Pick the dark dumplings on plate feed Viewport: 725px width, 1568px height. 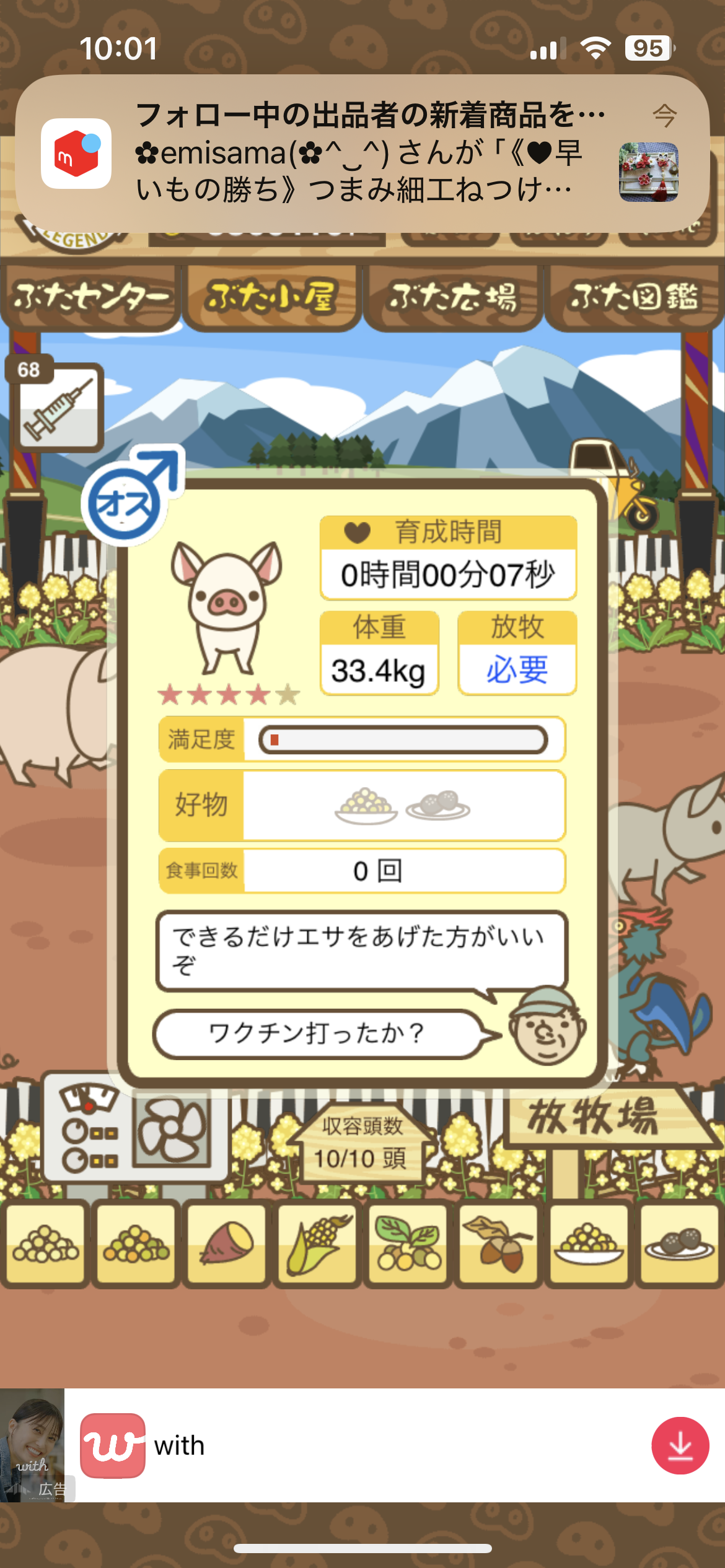[x=679, y=1243]
